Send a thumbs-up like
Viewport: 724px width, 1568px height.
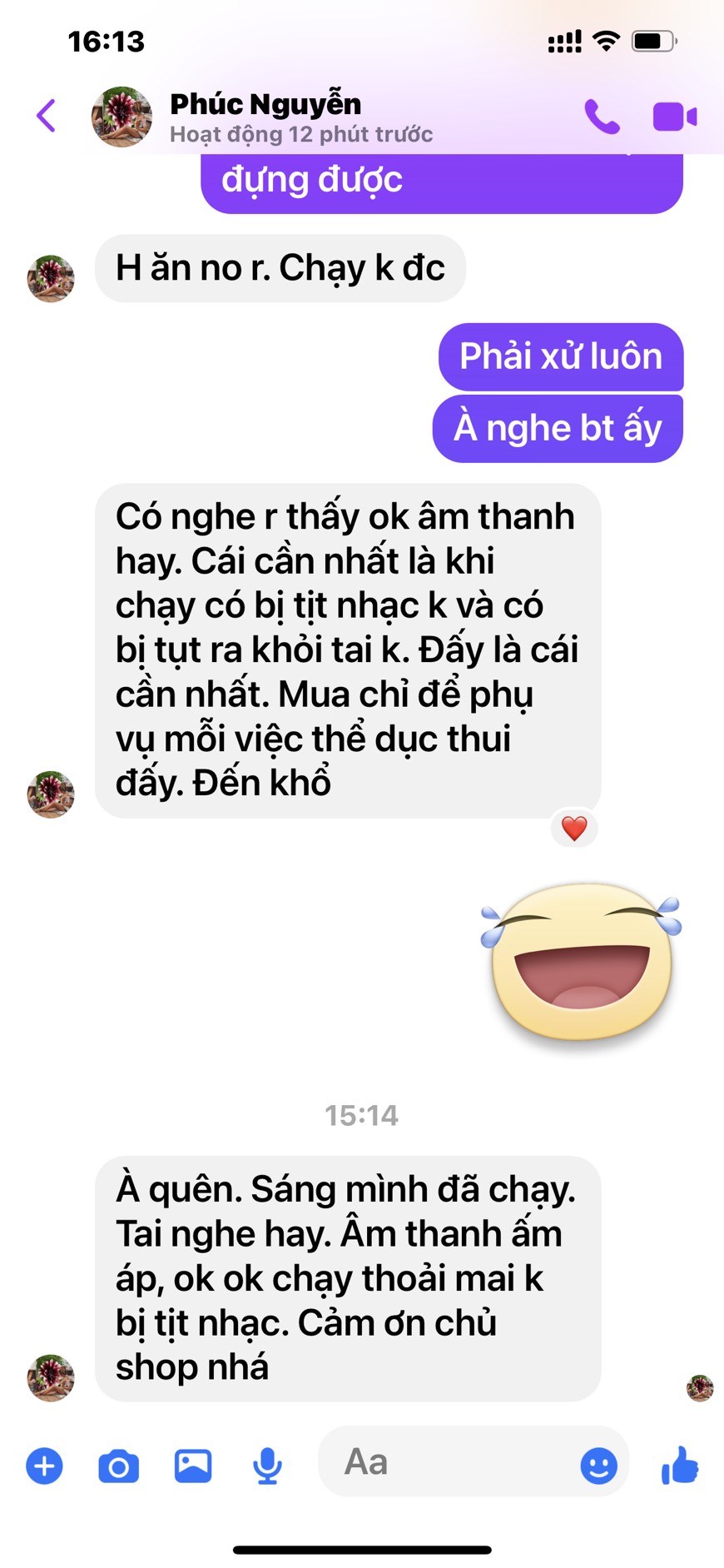pyautogui.click(x=680, y=1465)
